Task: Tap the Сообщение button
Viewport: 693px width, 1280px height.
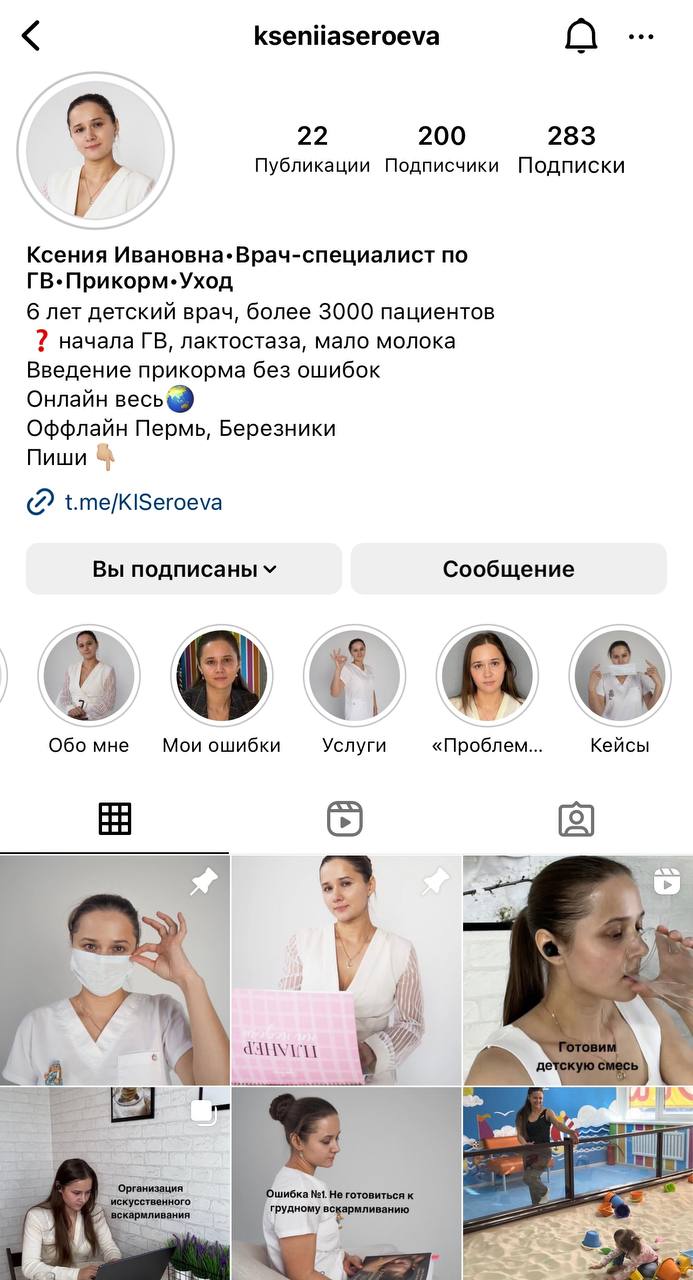Action: pos(508,569)
